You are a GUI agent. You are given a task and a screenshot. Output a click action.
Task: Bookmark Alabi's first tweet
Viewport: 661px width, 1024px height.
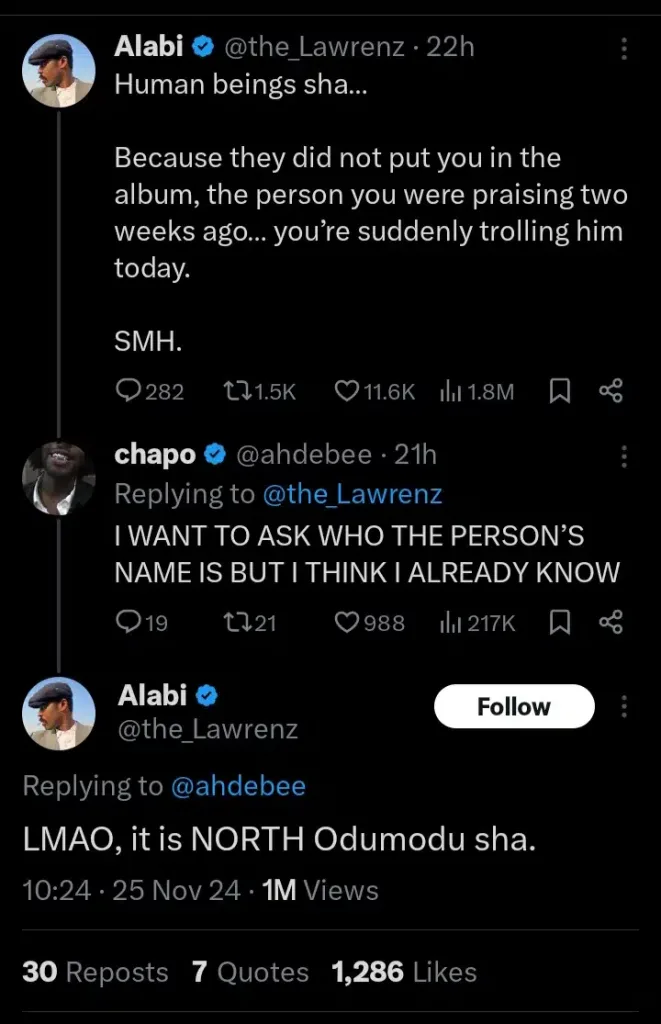tap(560, 391)
